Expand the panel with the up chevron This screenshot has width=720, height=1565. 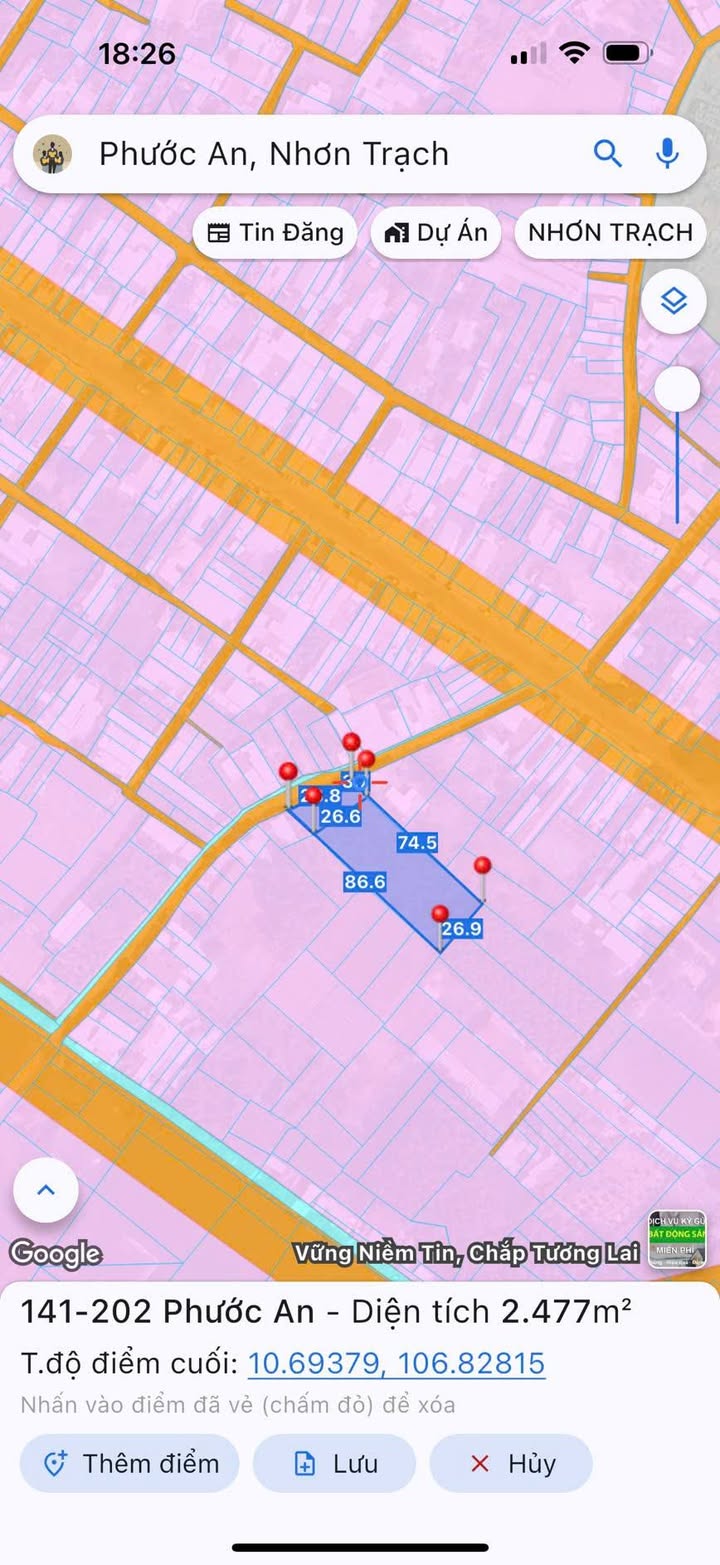point(45,1190)
